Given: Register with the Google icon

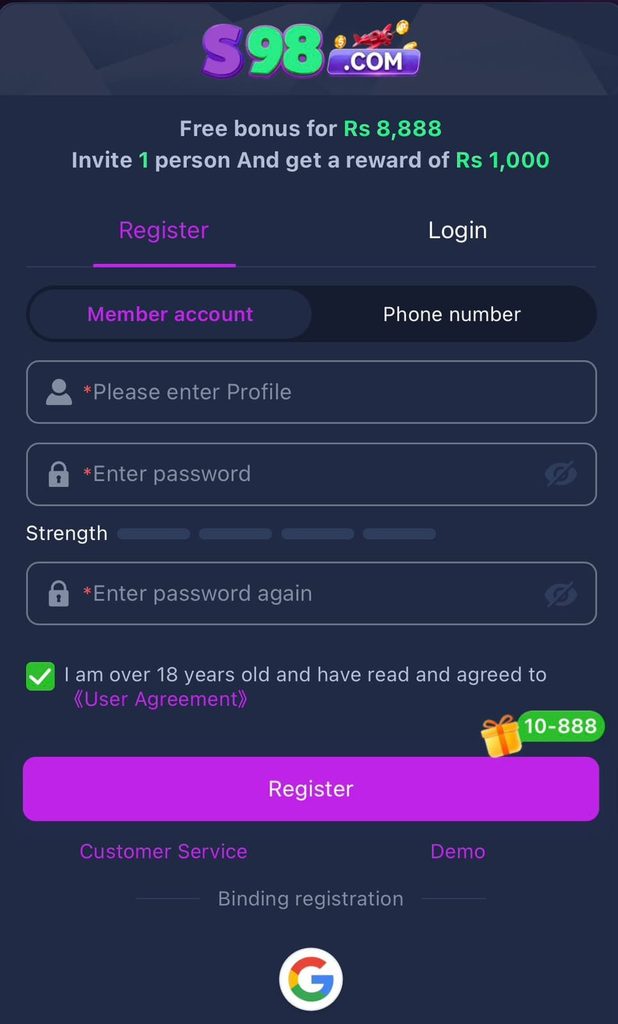Looking at the screenshot, I should [x=311, y=980].
